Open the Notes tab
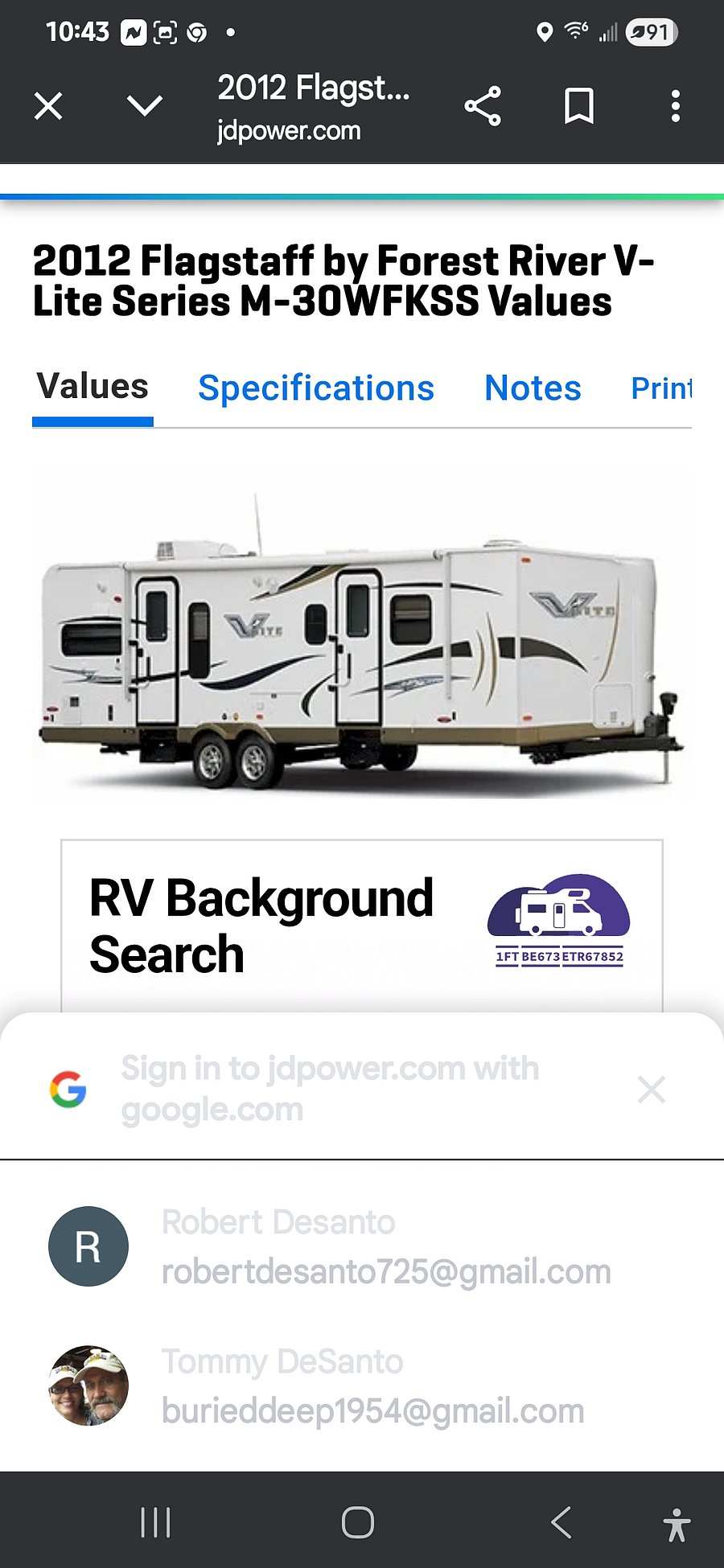The image size is (724, 1568). click(533, 388)
